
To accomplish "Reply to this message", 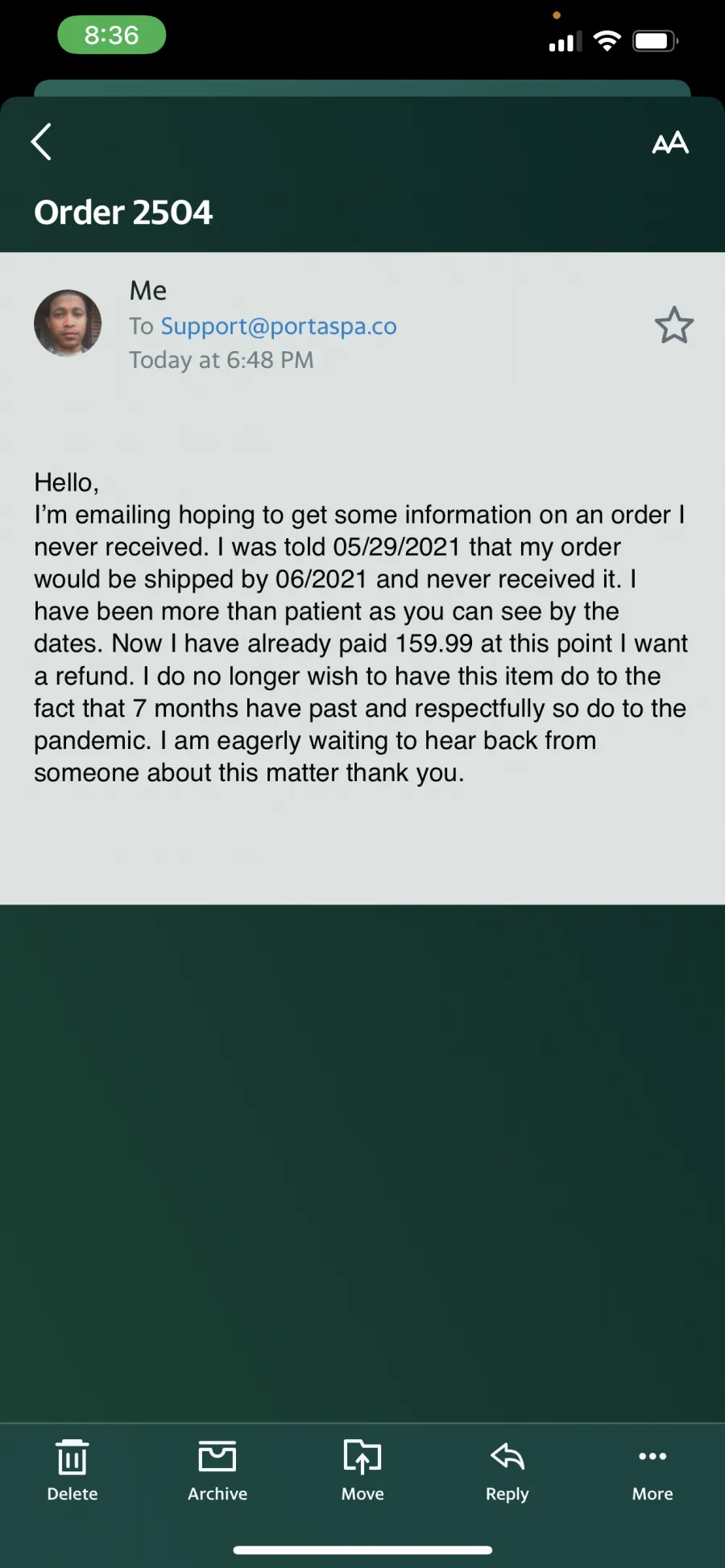I will point(507,1471).
